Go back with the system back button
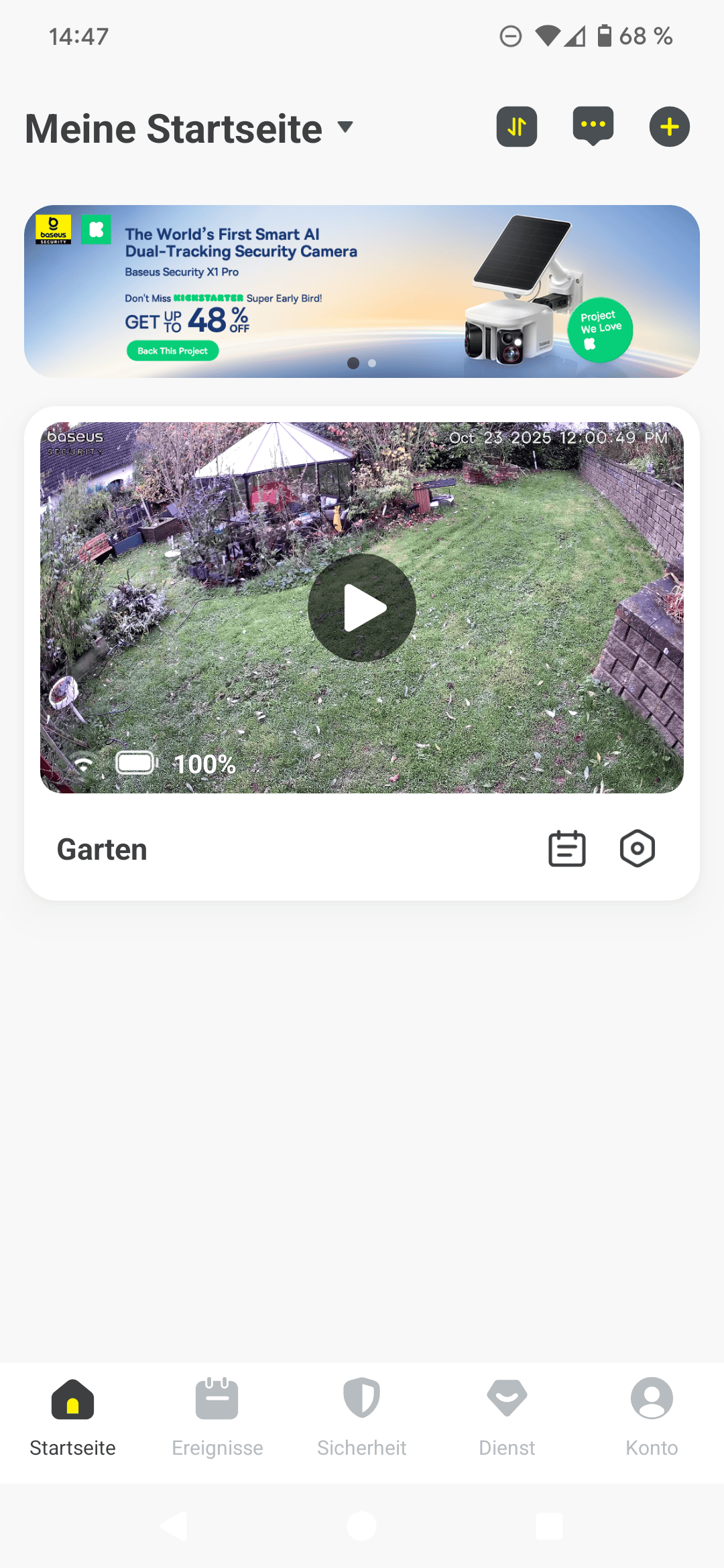Viewport: 724px width, 1568px height. tap(174, 1526)
